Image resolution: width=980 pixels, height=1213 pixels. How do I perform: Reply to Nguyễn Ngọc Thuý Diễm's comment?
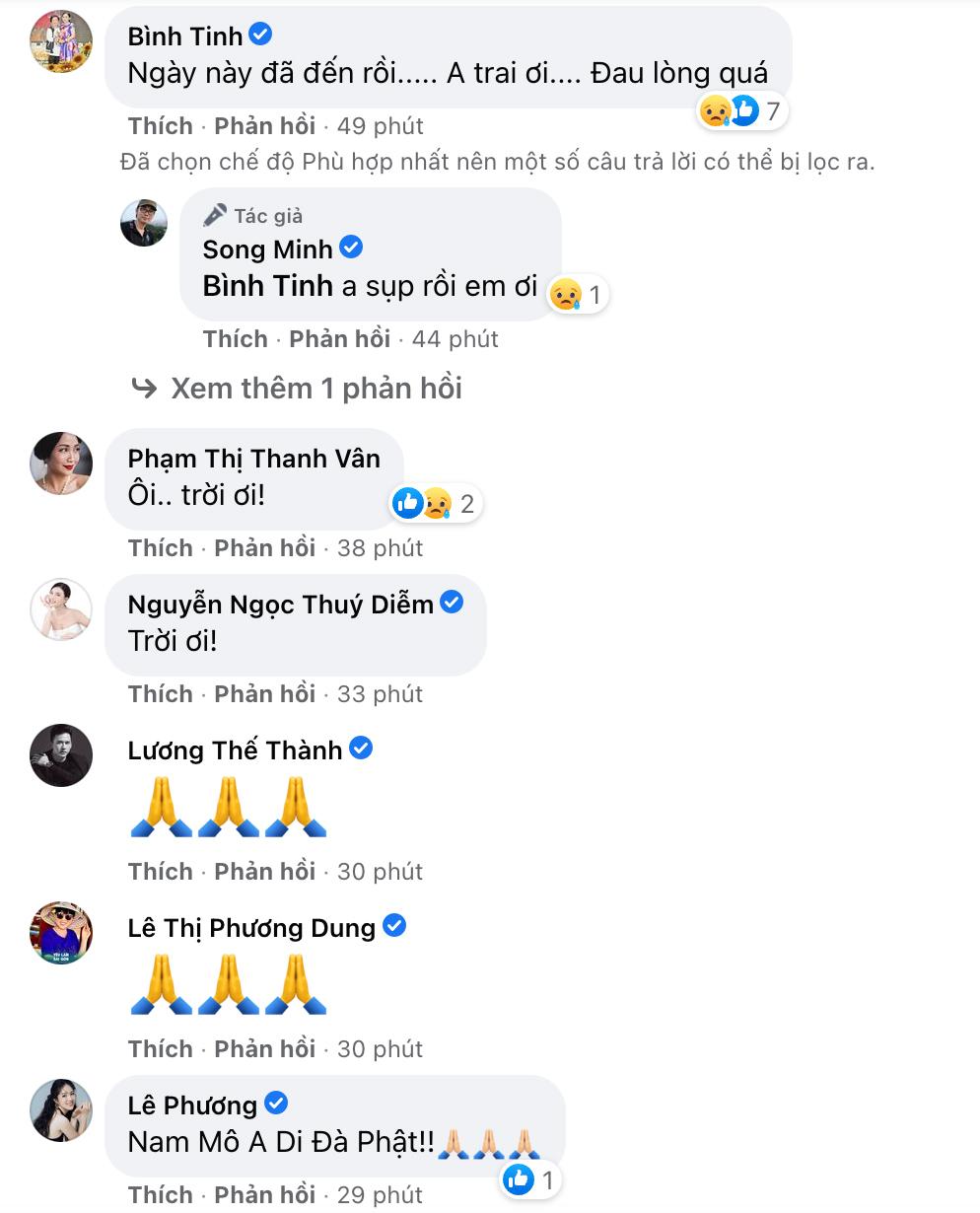coord(264,694)
